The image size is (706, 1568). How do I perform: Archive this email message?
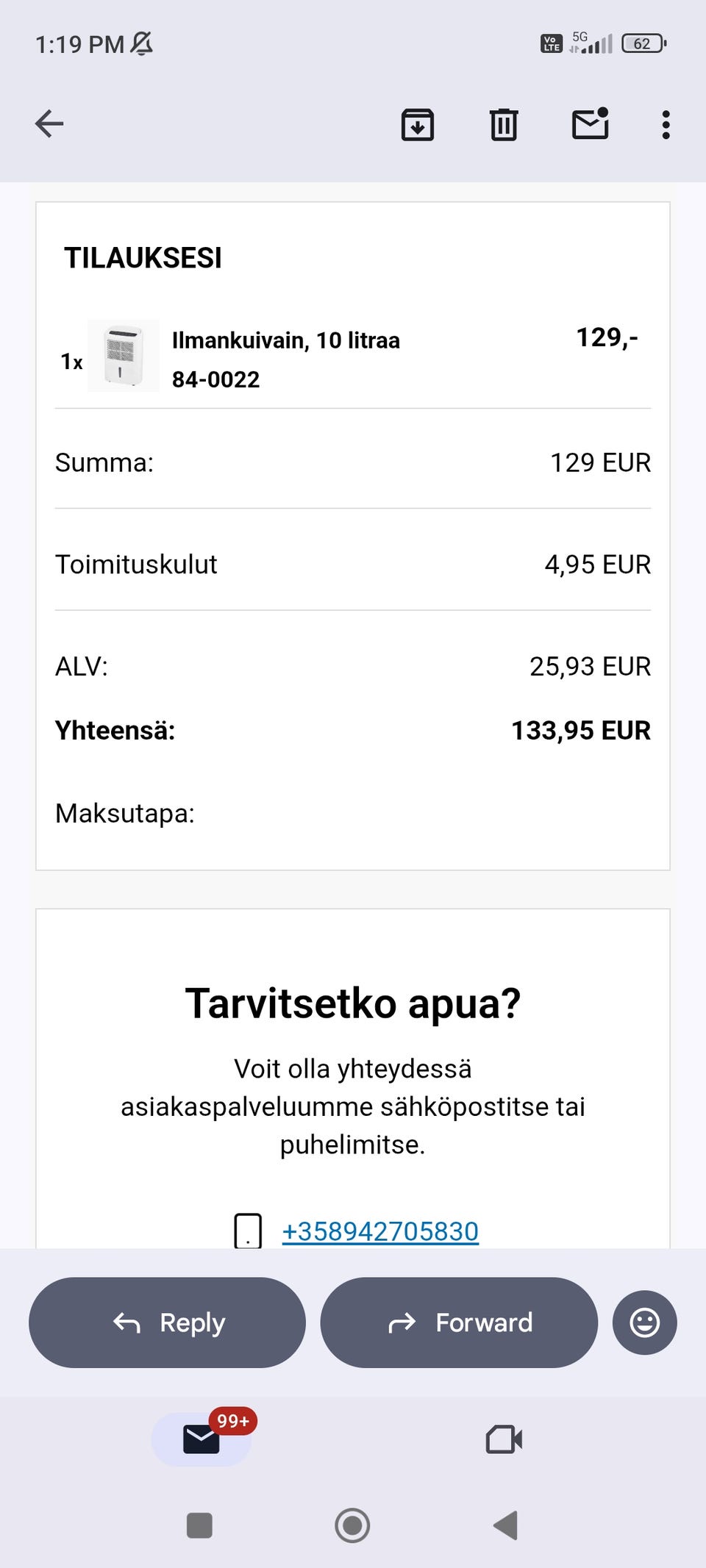click(417, 124)
